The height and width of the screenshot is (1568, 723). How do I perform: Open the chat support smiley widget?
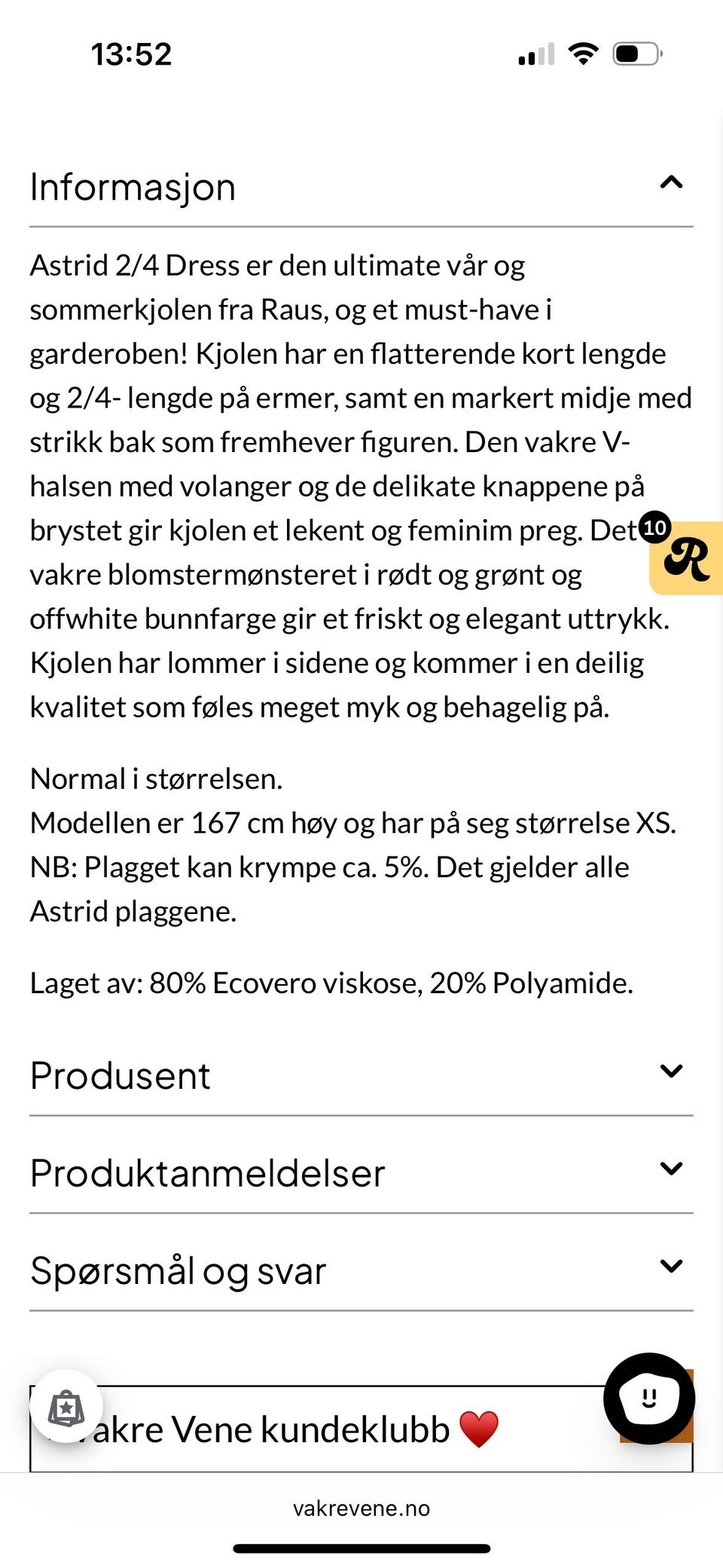pos(649,1398)
